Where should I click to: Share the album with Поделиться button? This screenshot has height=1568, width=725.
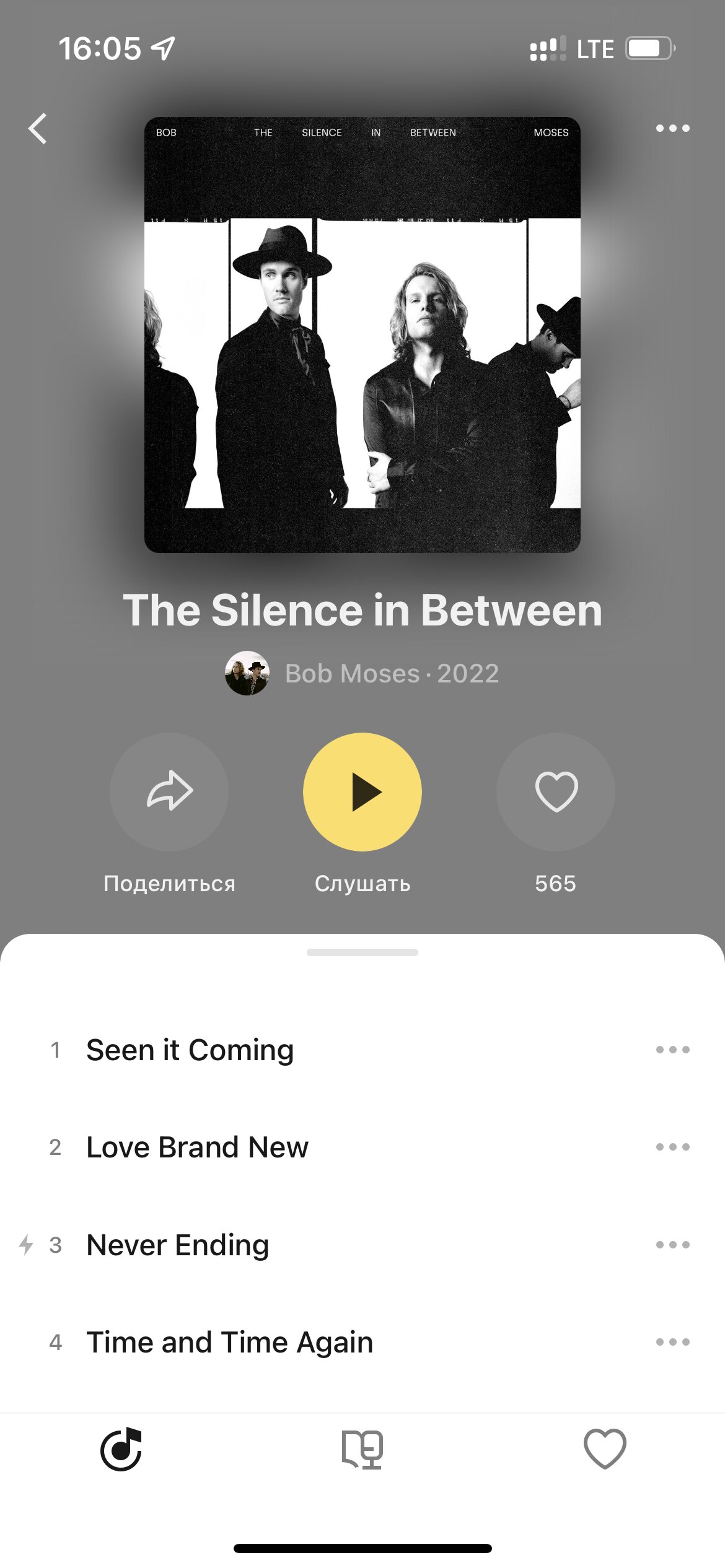[x=169, y=791]
